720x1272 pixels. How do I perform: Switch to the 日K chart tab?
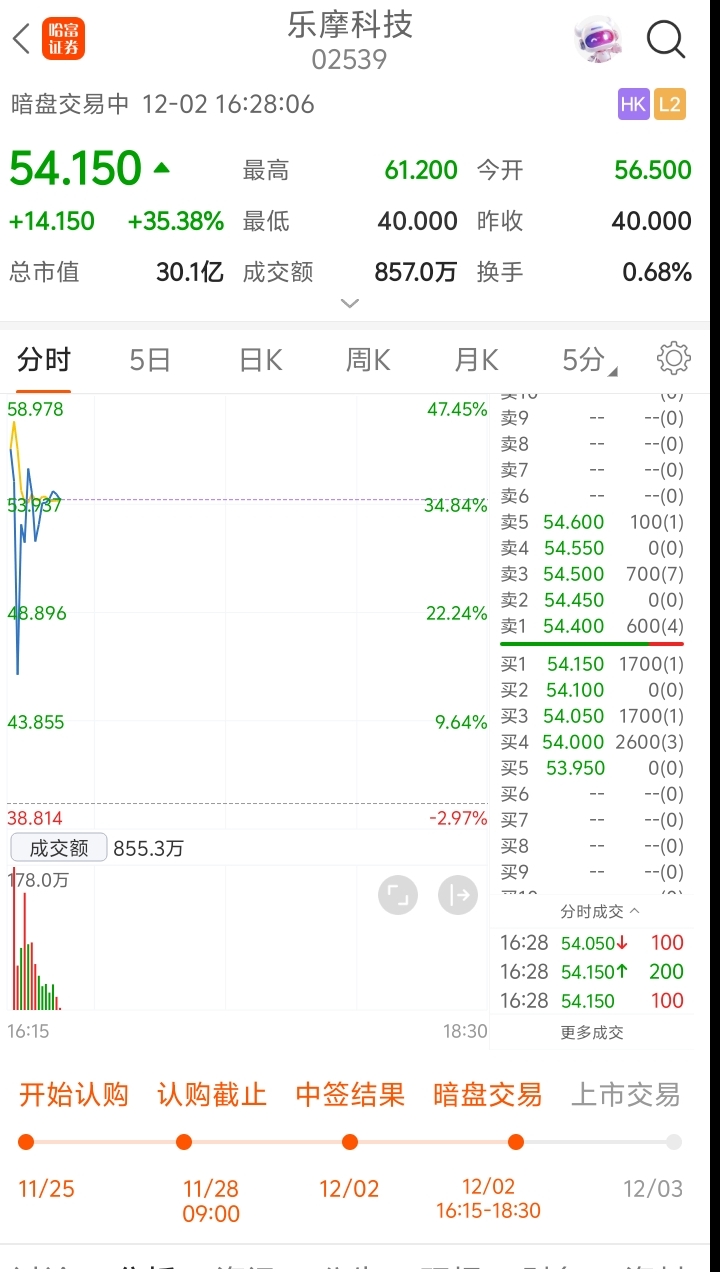coord(261,360)
